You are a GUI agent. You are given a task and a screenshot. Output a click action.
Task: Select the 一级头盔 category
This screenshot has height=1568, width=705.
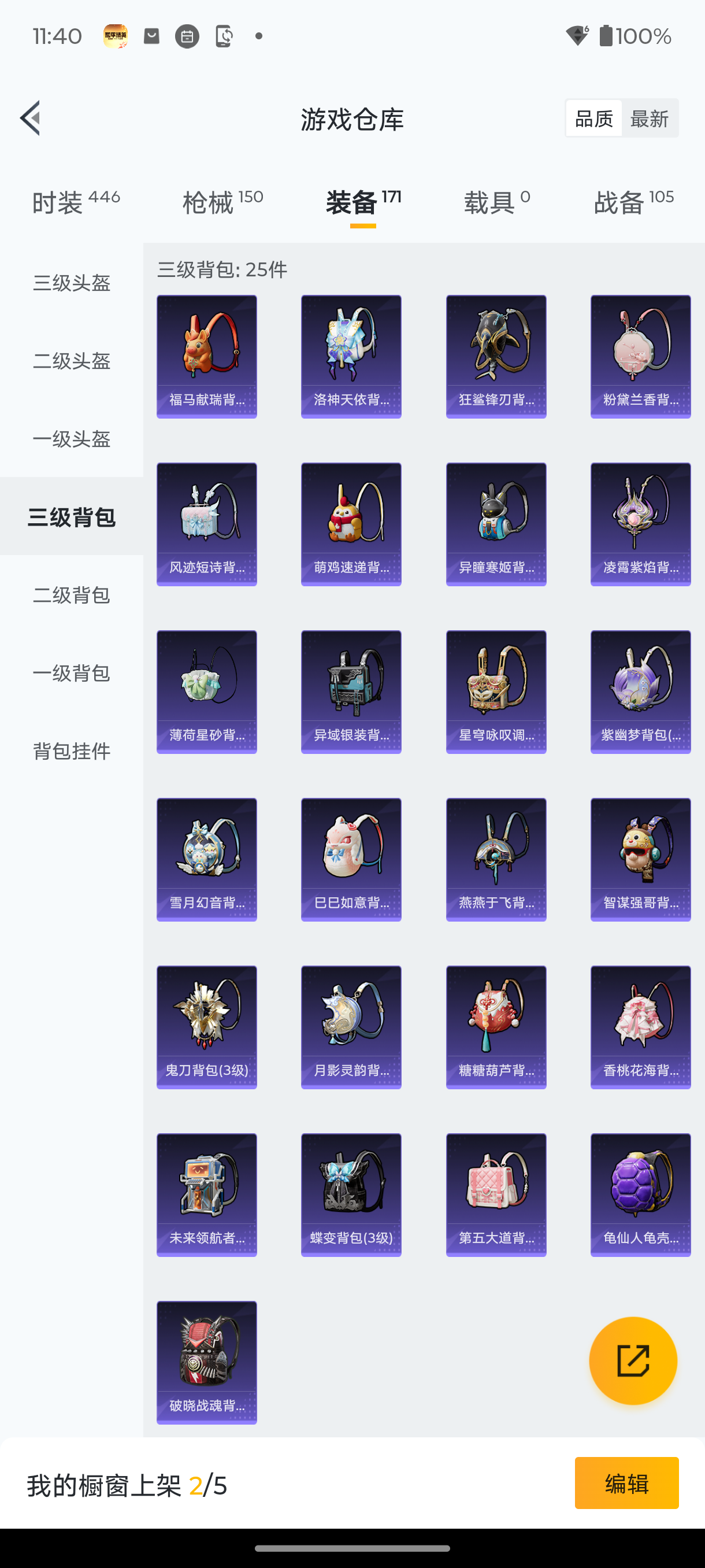pos(71,439)
